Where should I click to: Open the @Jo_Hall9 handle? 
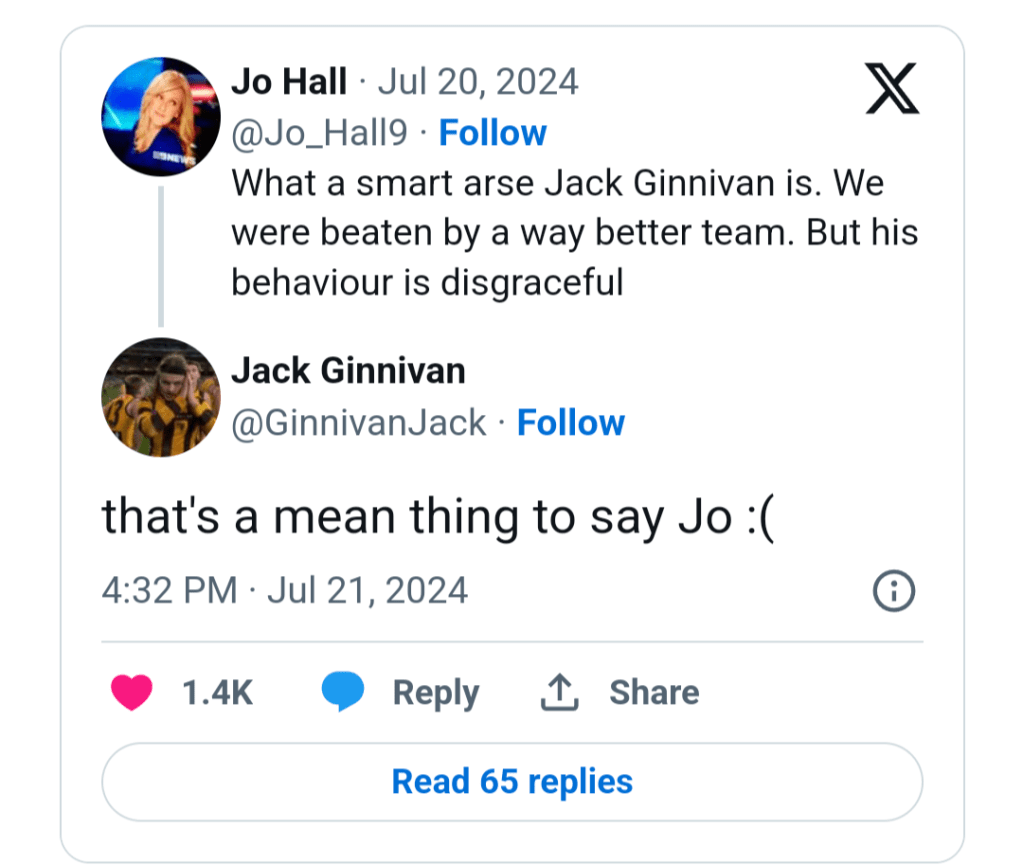[319, 133]
